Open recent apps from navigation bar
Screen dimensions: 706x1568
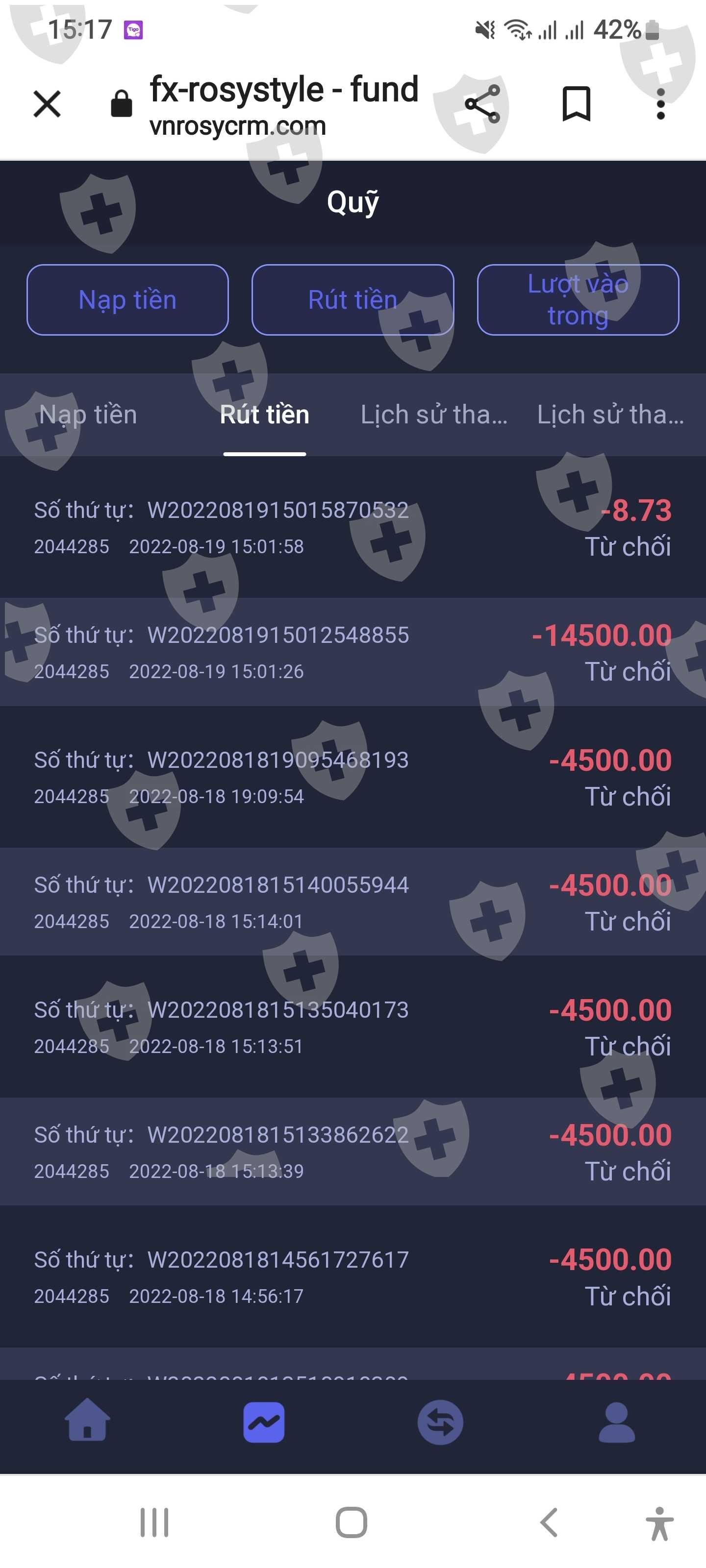pos(154,1523)
